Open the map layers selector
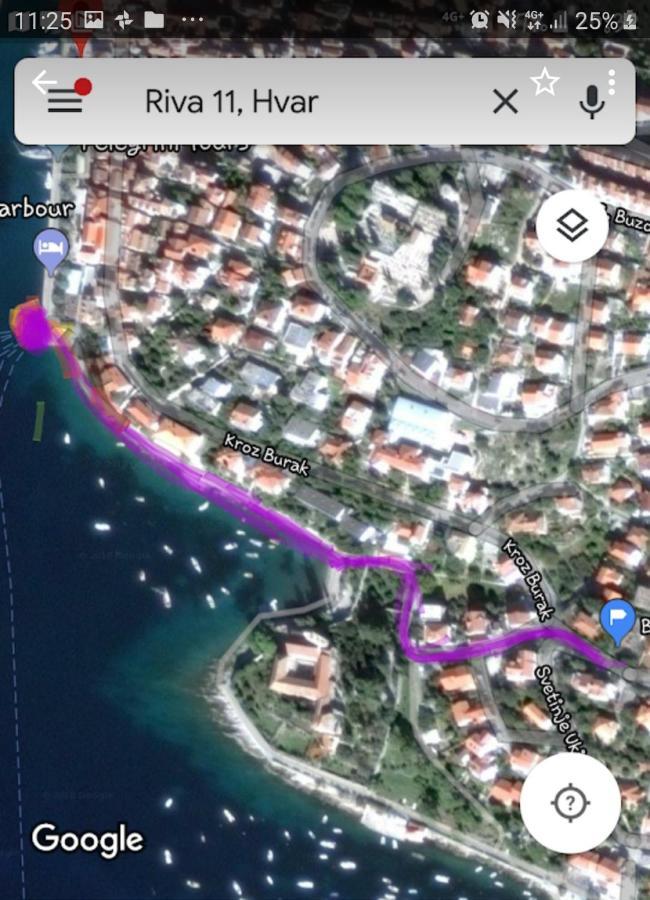Viewport: 650px width, 900px height. 572,227
